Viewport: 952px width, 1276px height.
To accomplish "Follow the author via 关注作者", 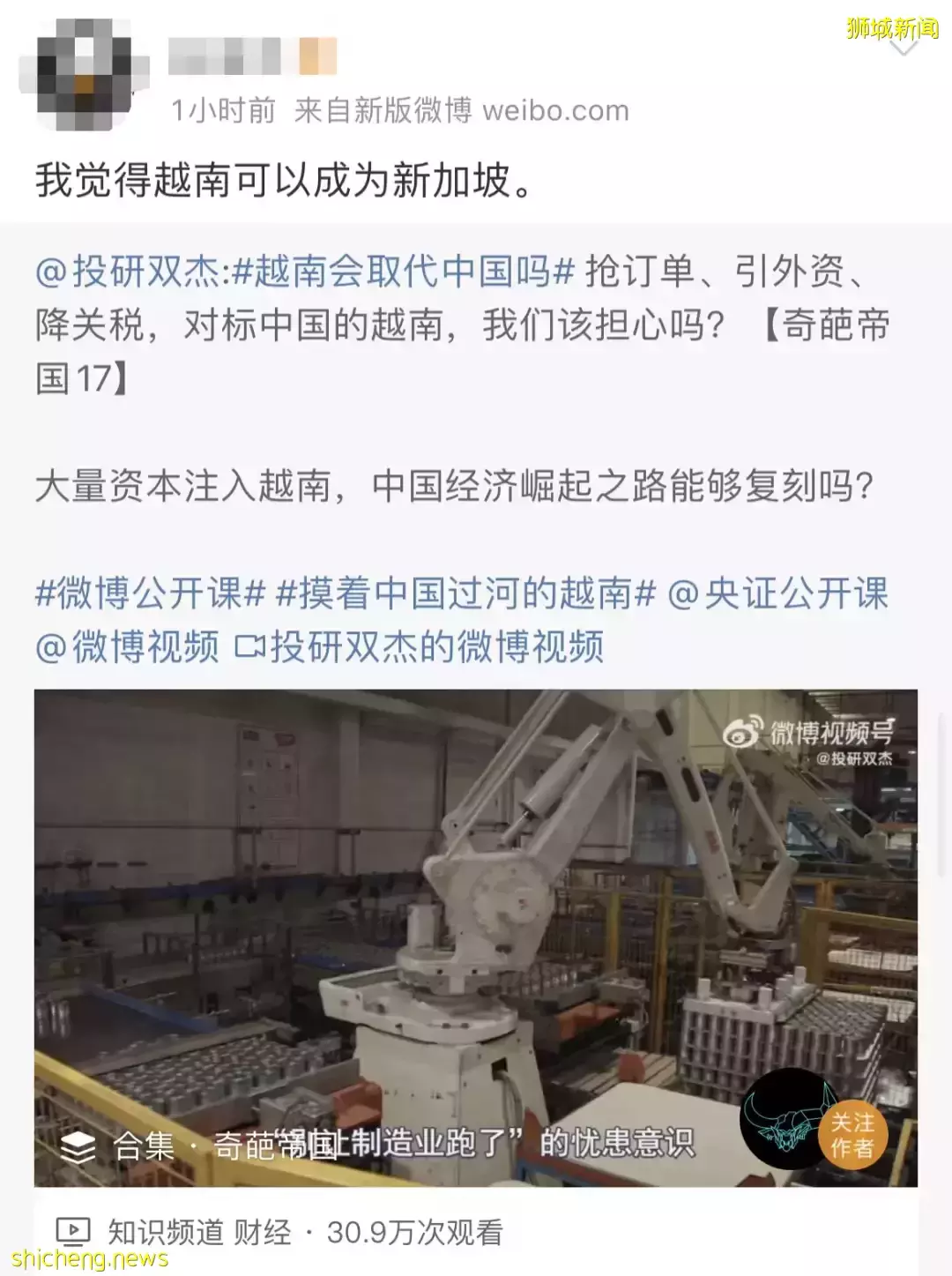I will [851, 1135].
